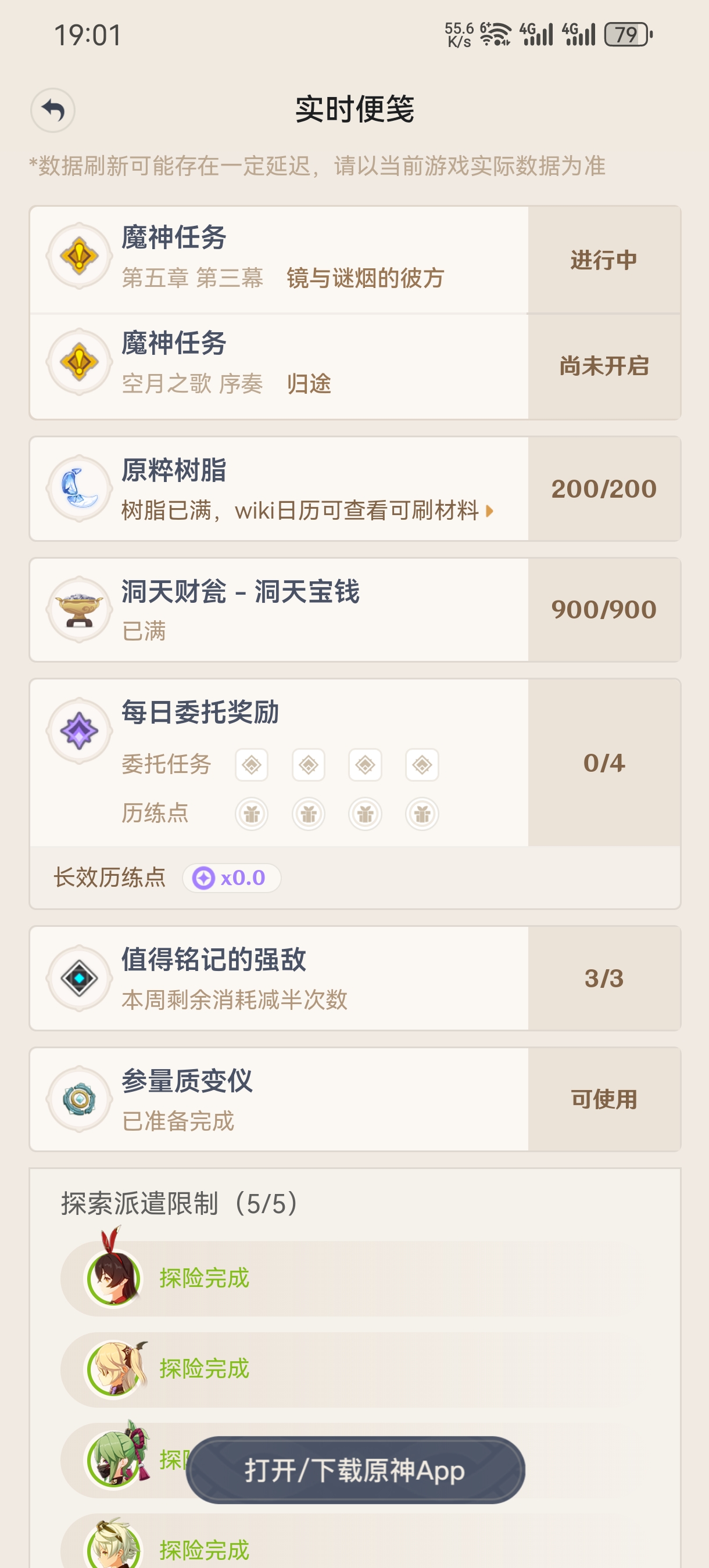Select the 魔神任务 quest icon for 镜与谜烟的彼方
The height and width of the screenshot is (1568, 709).
80,257
